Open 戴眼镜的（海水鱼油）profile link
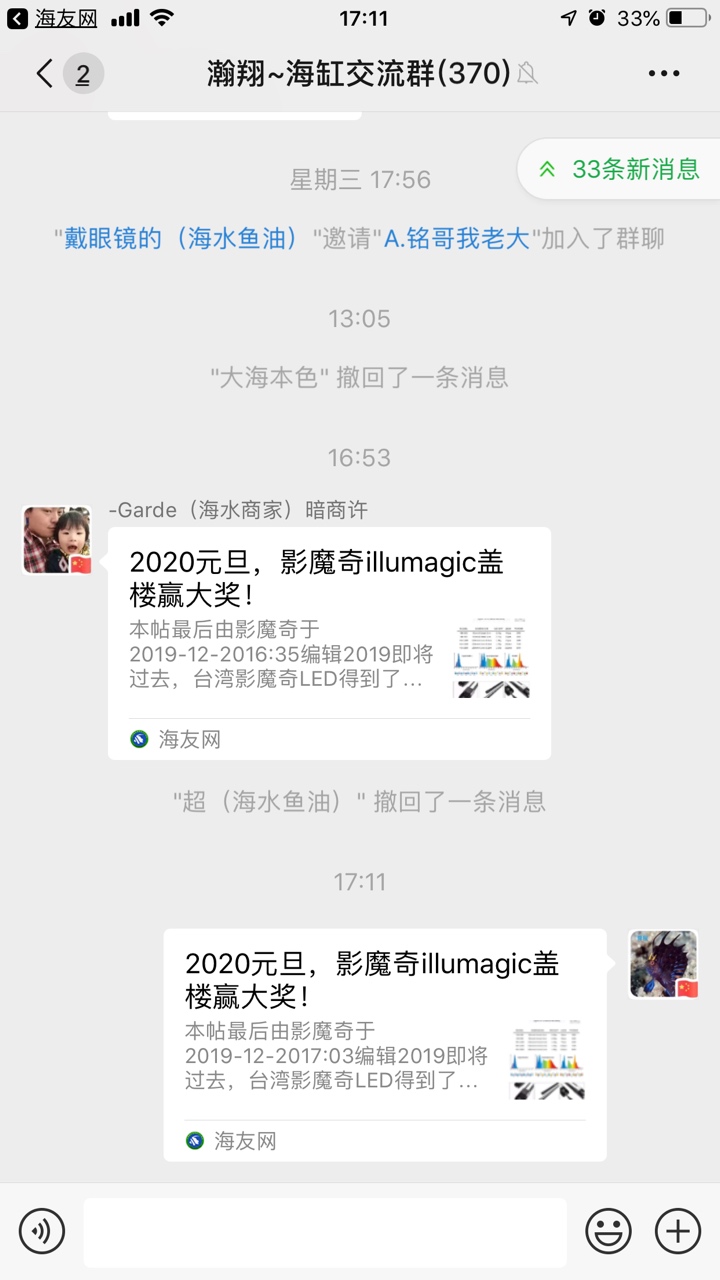 [181, 239]
